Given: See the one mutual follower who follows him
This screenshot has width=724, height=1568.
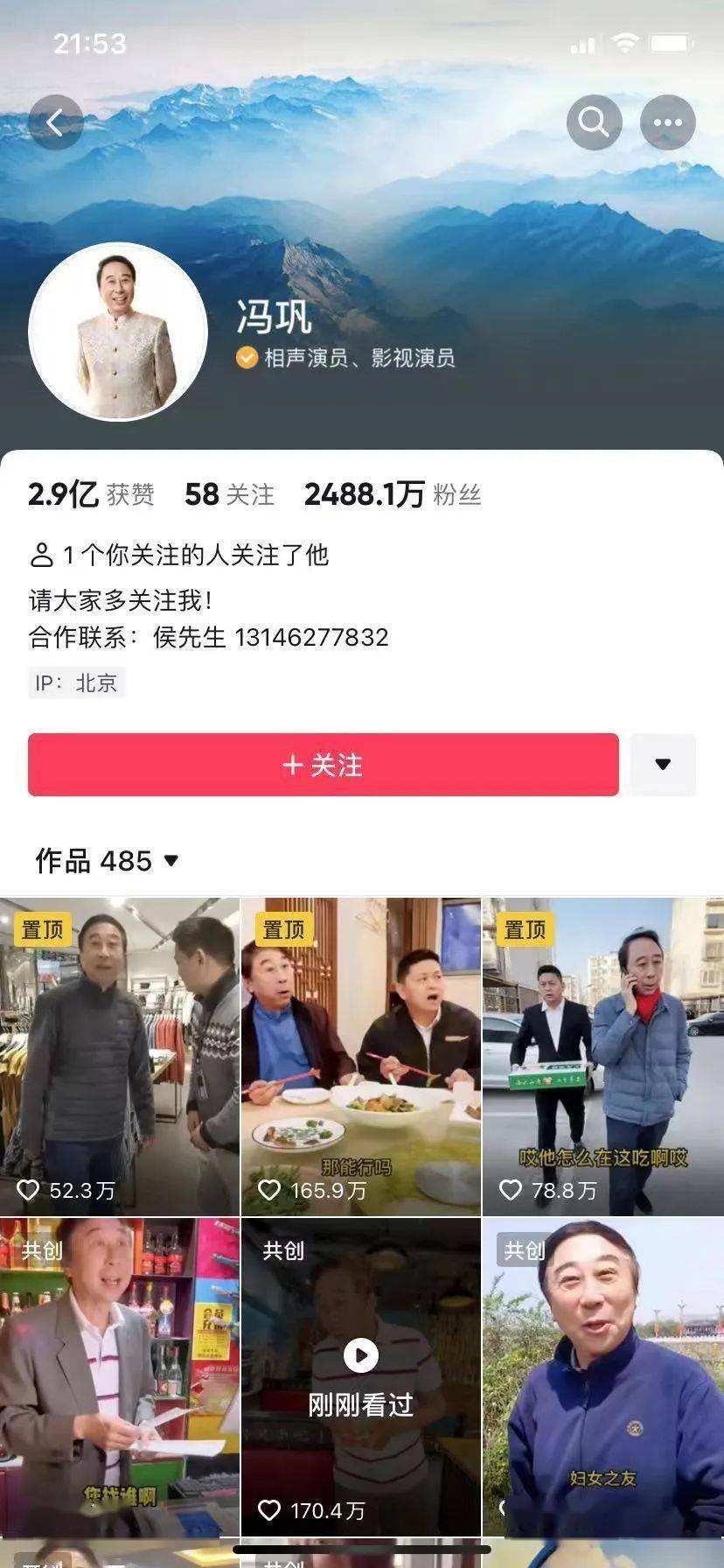Looking at the screenshot, I should point(179,555).
